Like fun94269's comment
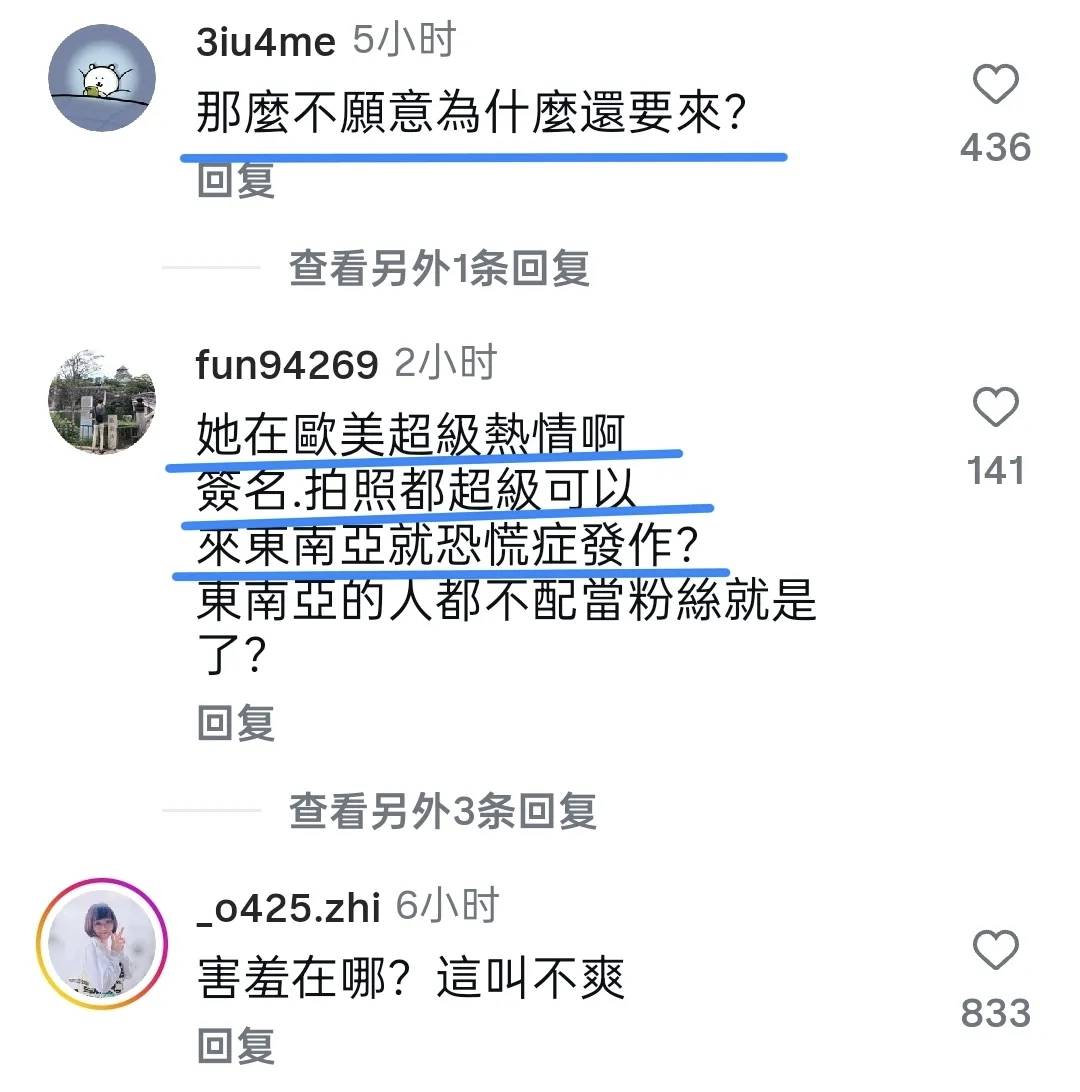The image size is (1080, 1092). (x=995, y=409)
